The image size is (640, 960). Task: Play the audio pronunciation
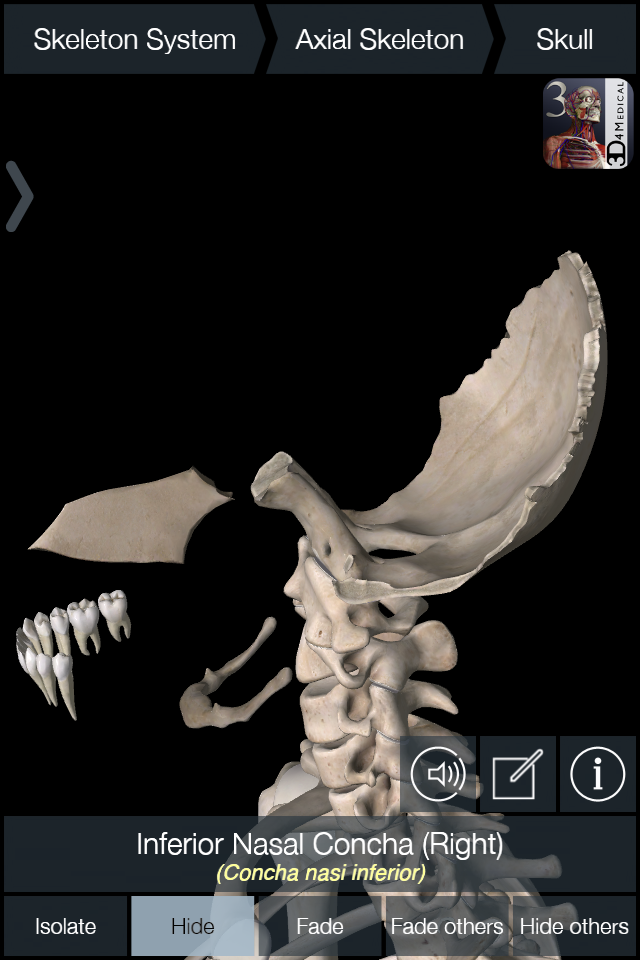coord(438,774)
